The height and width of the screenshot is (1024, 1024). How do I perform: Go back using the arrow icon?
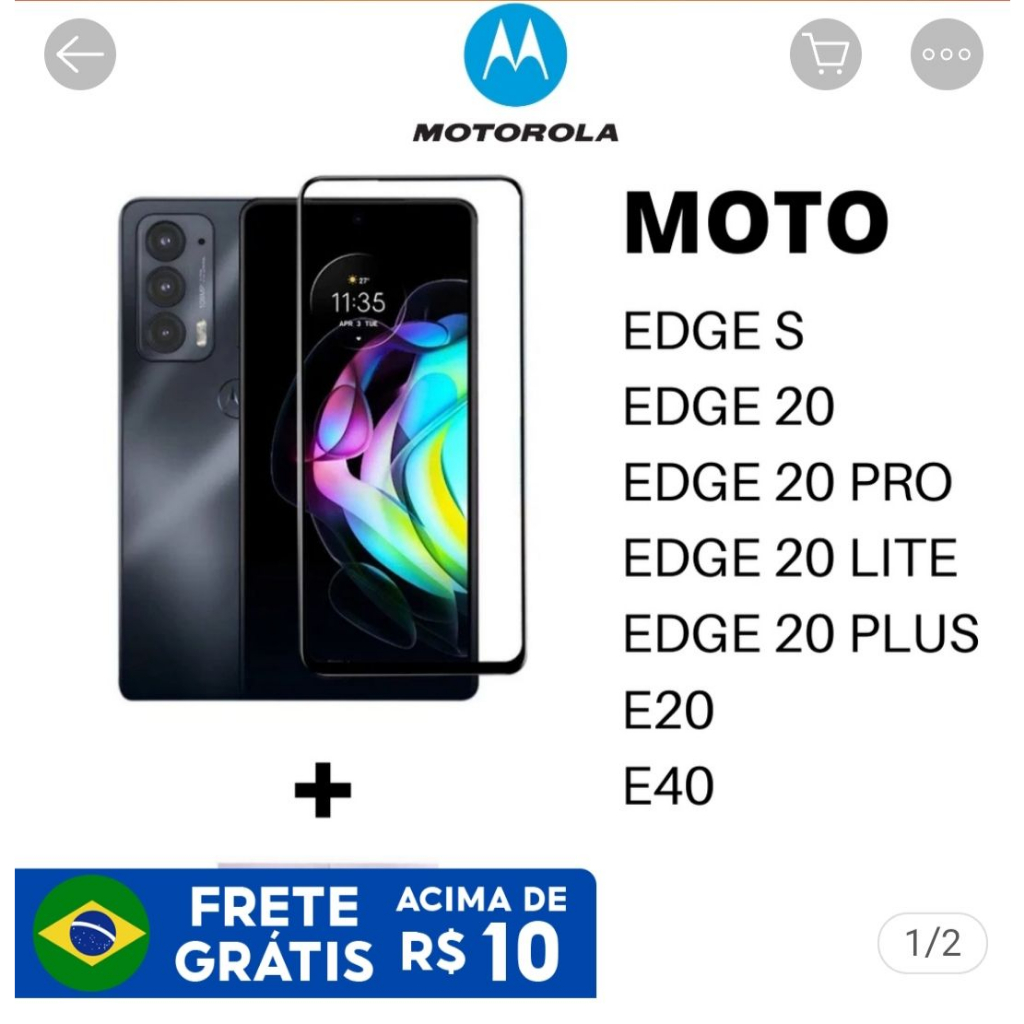(80, 55)
